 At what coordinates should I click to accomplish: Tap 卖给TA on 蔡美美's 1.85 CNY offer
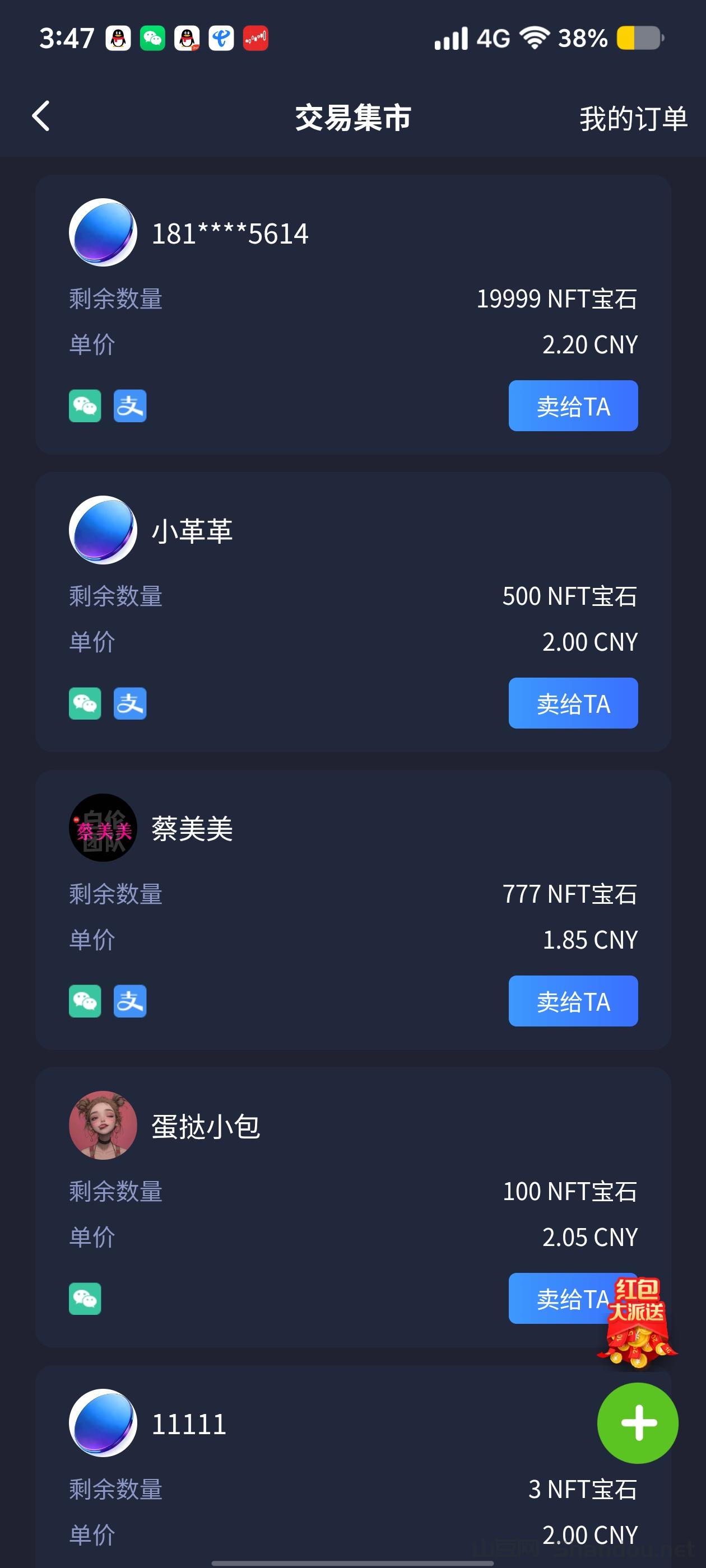[x=573, y=1001]
